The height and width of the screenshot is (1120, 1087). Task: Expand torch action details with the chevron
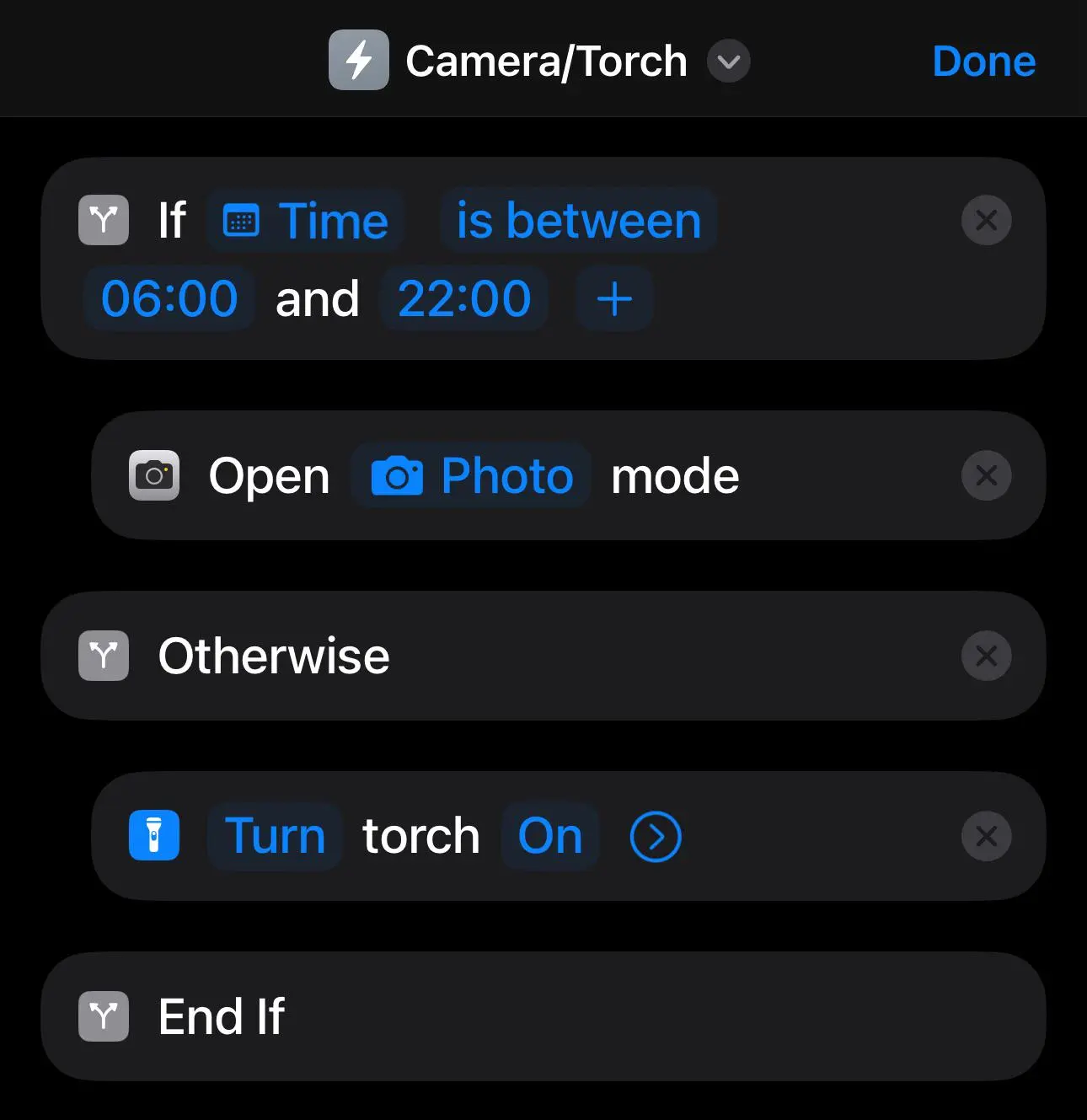pos(655,836)
